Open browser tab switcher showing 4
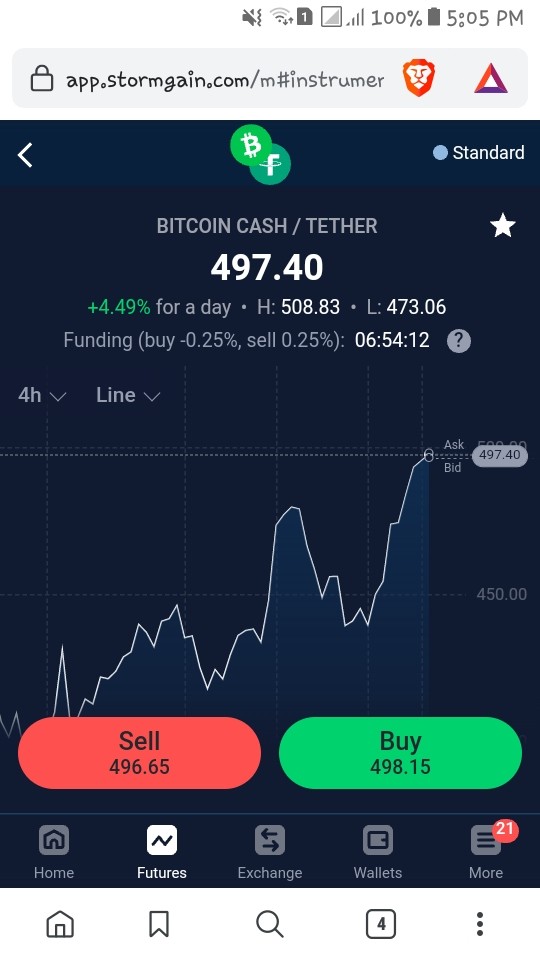This screenshot has width=540, height=960. (381, 924)
